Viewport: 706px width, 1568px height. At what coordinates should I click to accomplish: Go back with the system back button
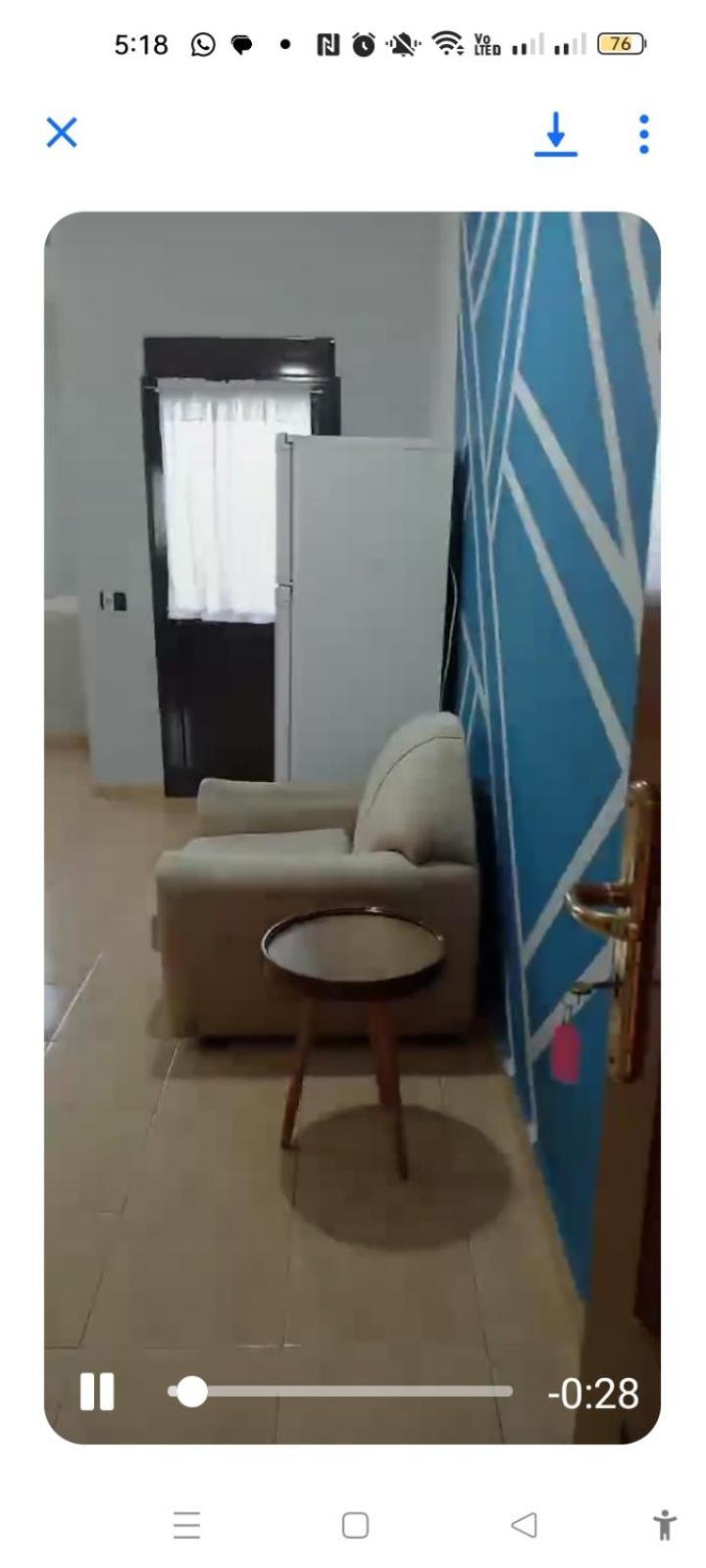pyautogui.click(x=524, y=1525)
